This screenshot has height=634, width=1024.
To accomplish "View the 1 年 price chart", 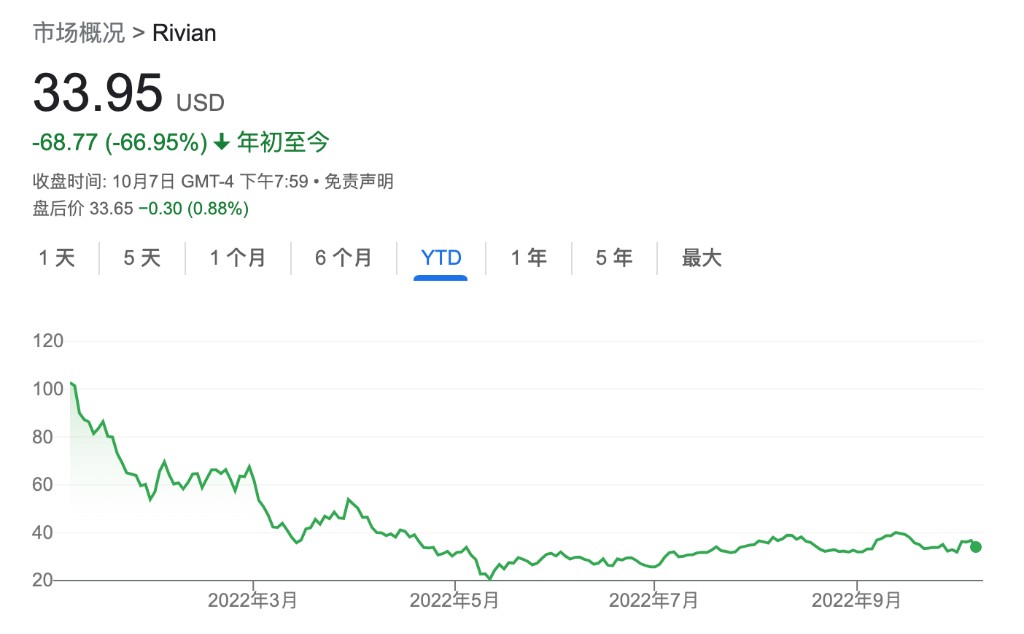I will (x=529, y=258).
